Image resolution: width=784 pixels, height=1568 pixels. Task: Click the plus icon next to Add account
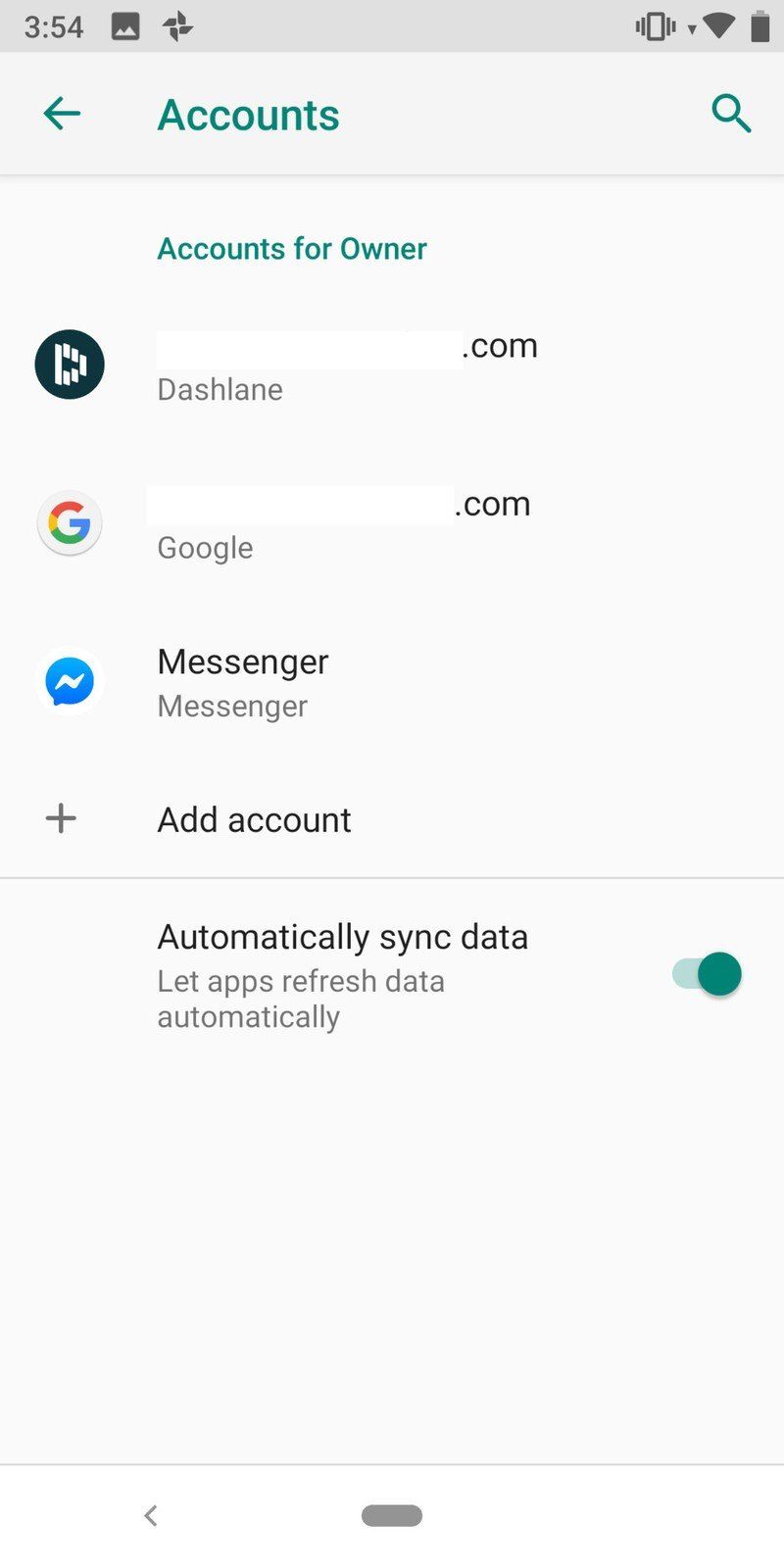point(60,817)
